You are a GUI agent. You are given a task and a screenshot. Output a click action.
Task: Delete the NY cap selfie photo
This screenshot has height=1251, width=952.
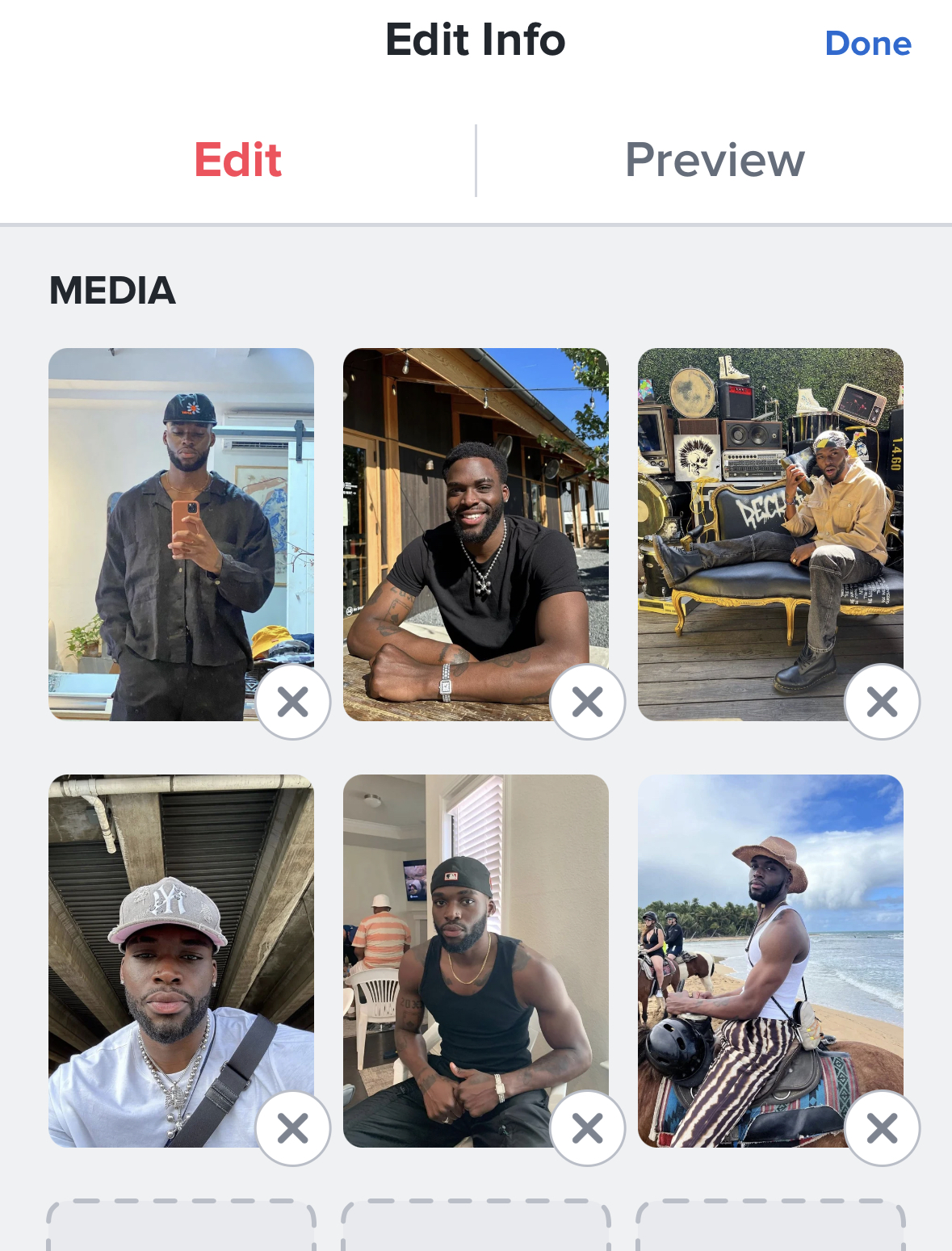pyautogui.click(x=293, y=1128)
